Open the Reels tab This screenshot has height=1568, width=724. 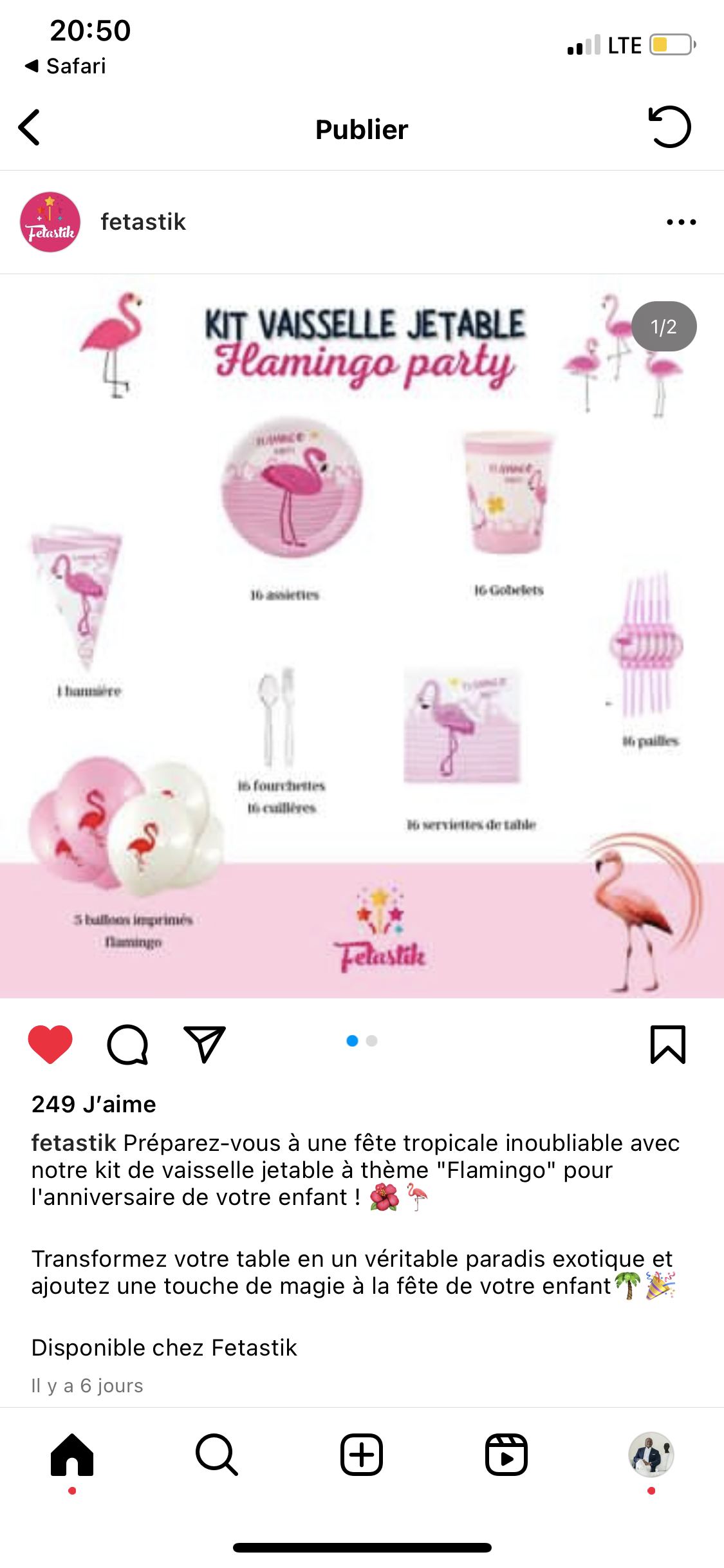(506, 1455)
